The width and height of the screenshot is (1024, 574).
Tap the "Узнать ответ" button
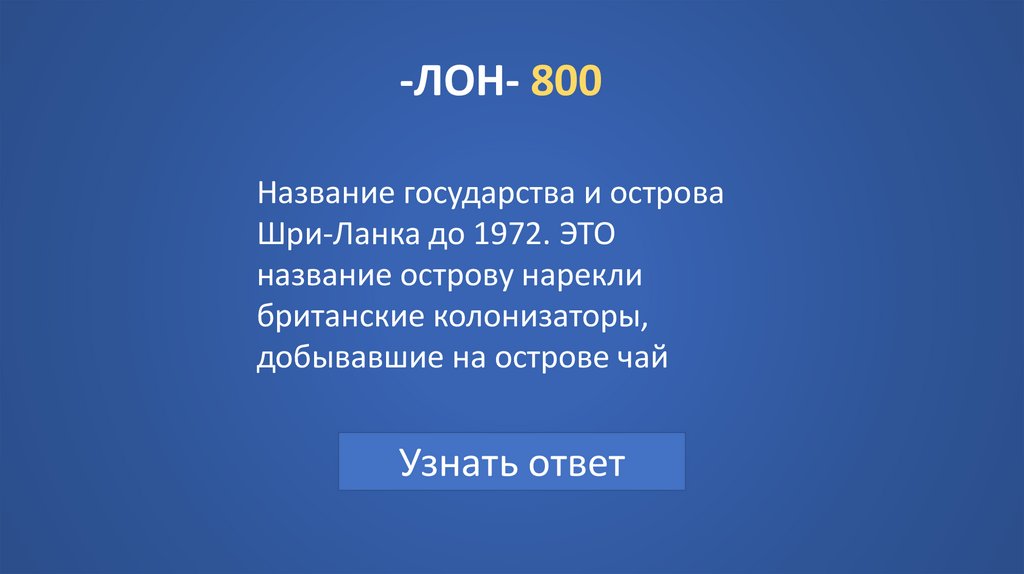tap(511, 462)
